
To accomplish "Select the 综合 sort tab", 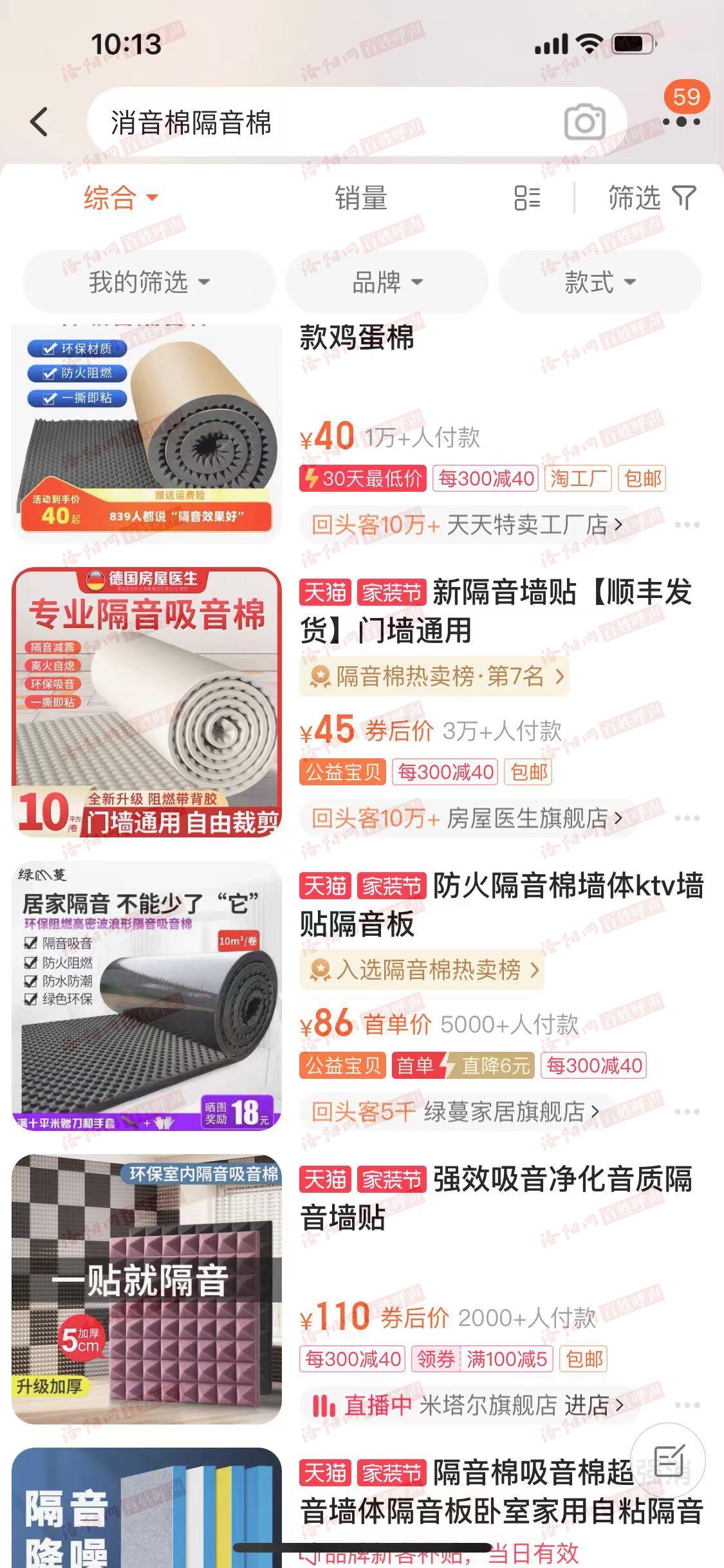I will pyautogui.click(x=120, y=198).
